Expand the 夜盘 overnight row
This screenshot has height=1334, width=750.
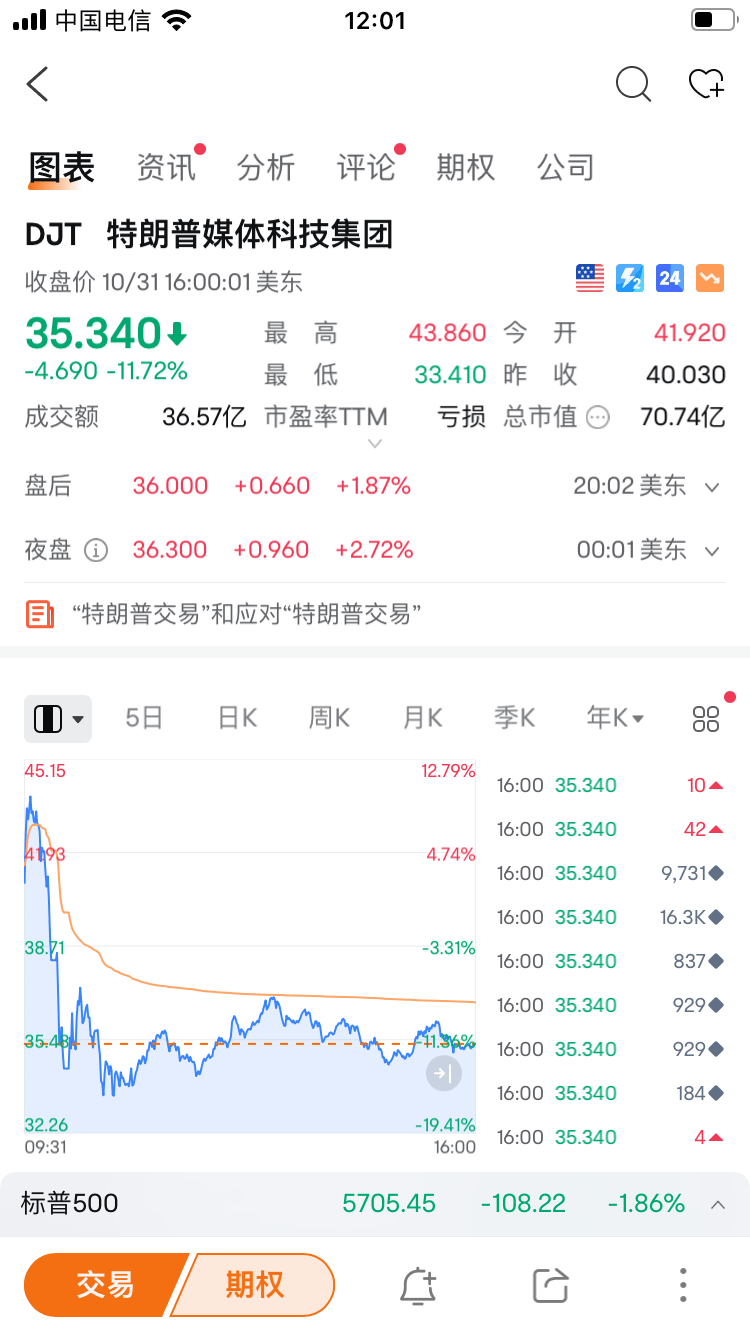712,551
